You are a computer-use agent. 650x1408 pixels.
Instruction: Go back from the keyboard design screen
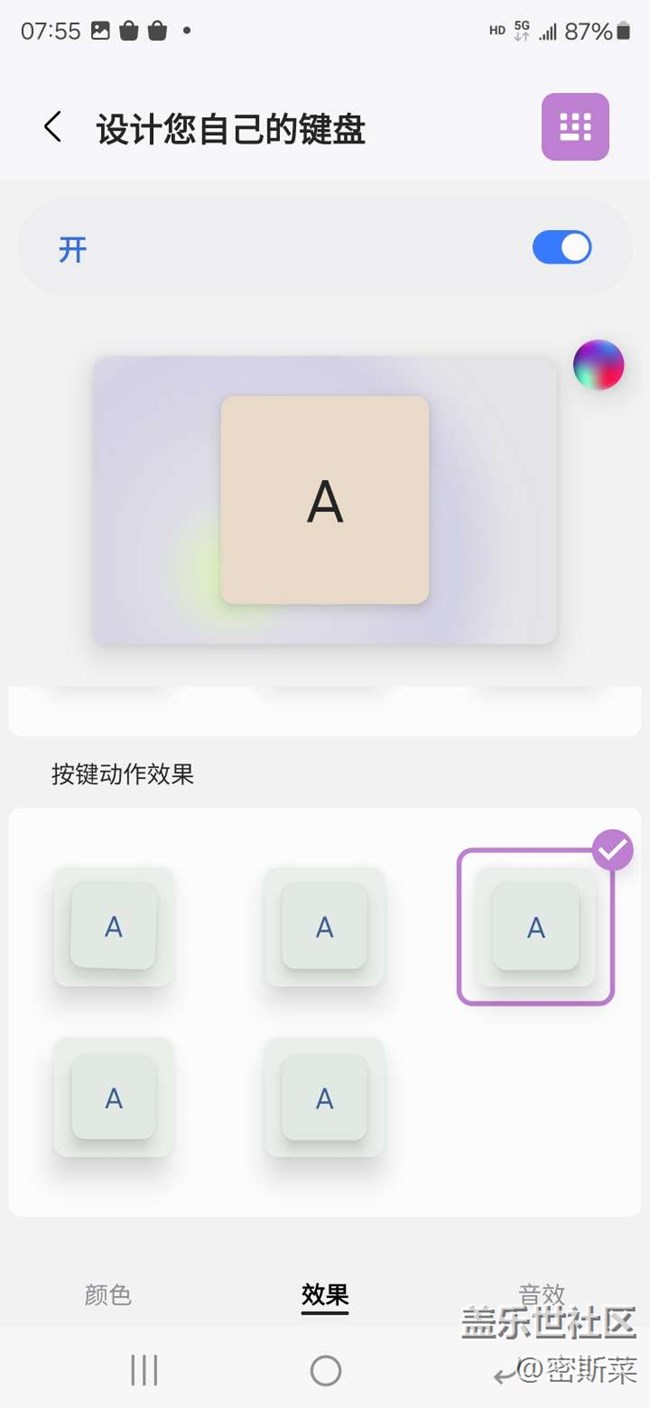tap(53, 128)
